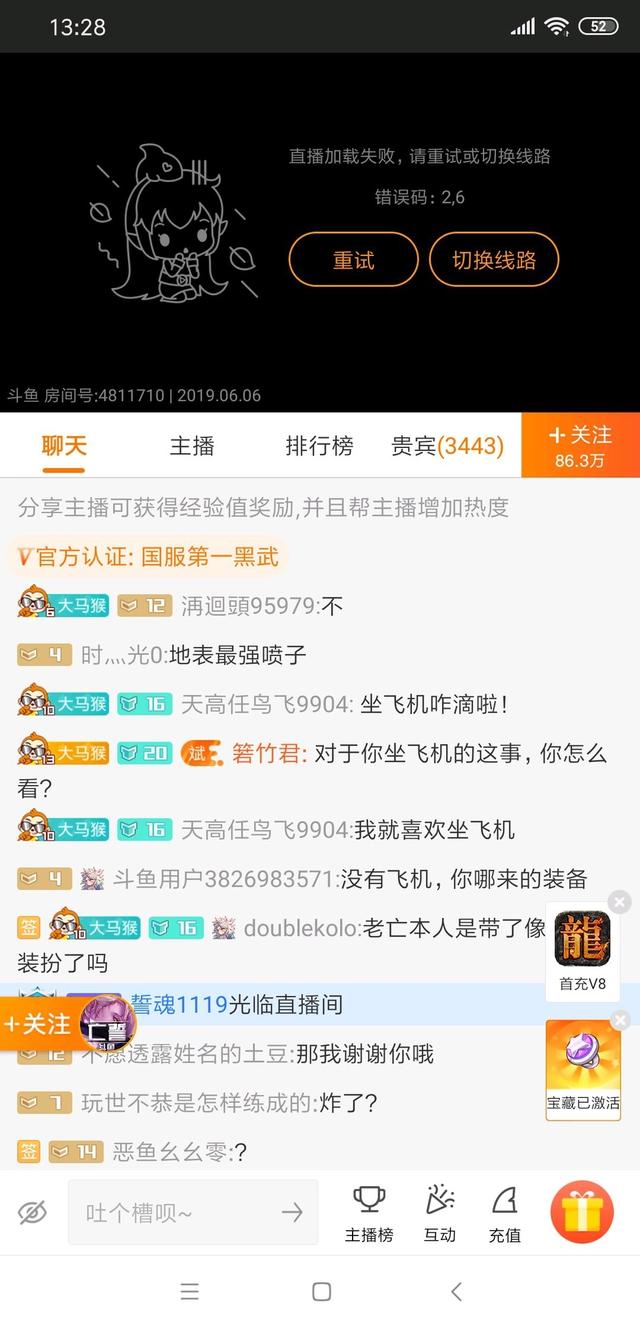The image size is (640, 1332).
Task: Open 主播榜 trophy
Action: 369,1213
